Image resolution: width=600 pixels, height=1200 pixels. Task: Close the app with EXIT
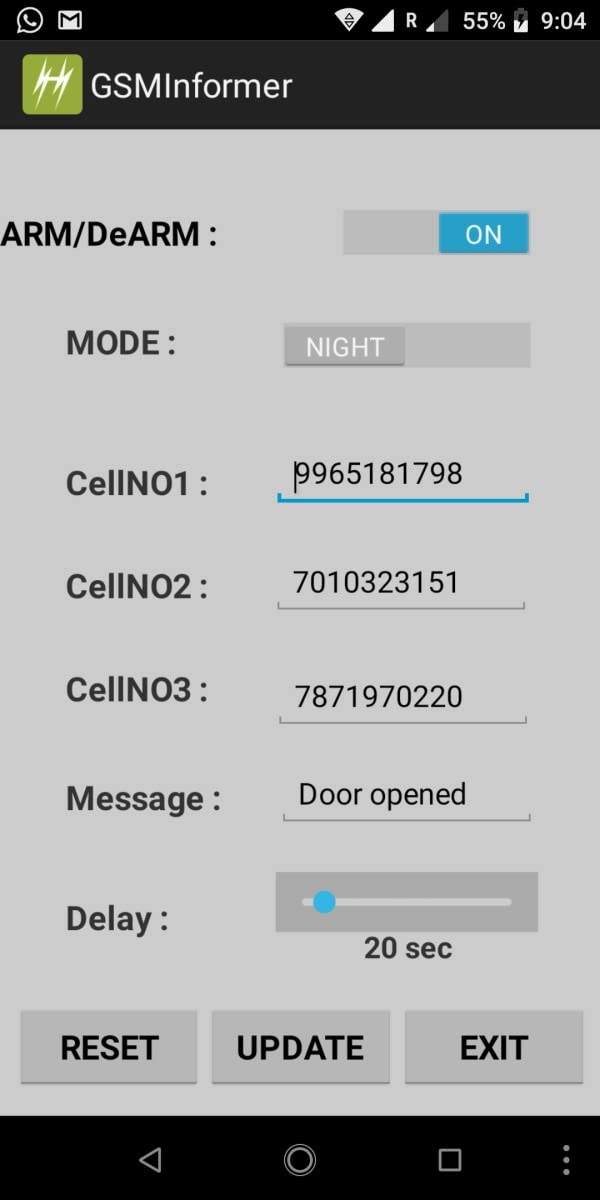493,1047
